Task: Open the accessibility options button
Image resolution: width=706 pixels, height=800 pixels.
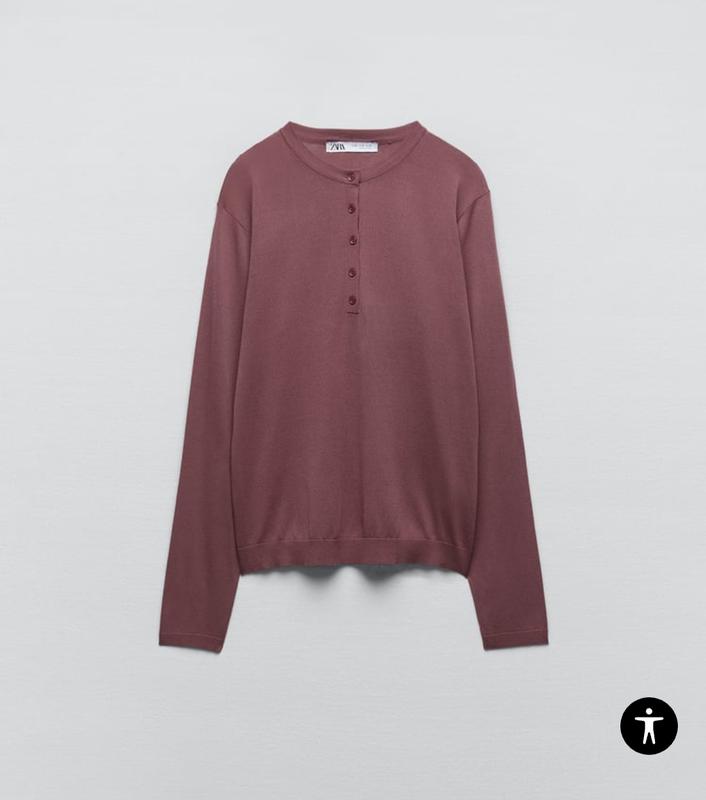Action: click(648, 725)
